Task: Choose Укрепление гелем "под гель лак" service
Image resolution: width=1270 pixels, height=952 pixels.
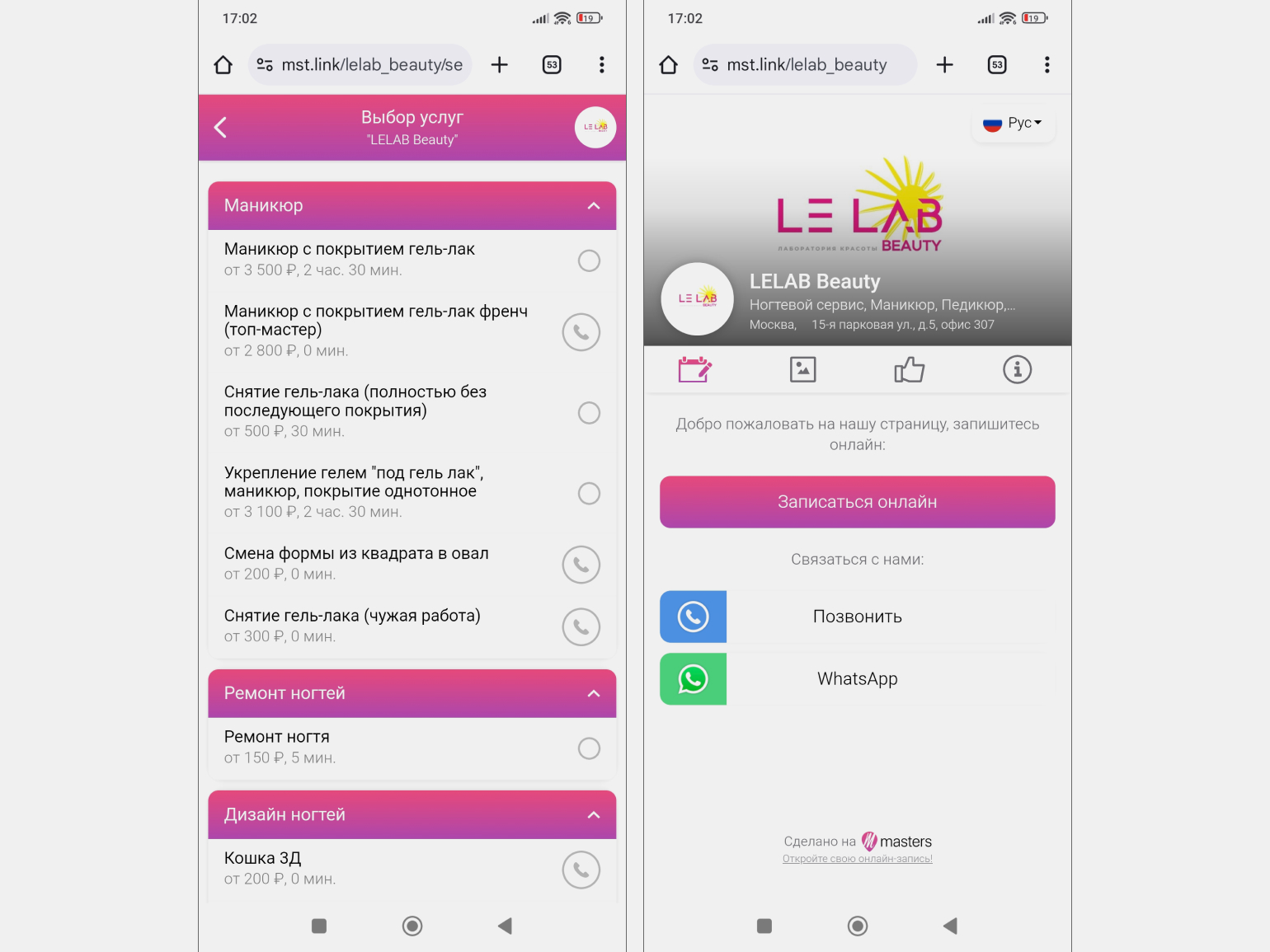Action: [x=589, y=494]
